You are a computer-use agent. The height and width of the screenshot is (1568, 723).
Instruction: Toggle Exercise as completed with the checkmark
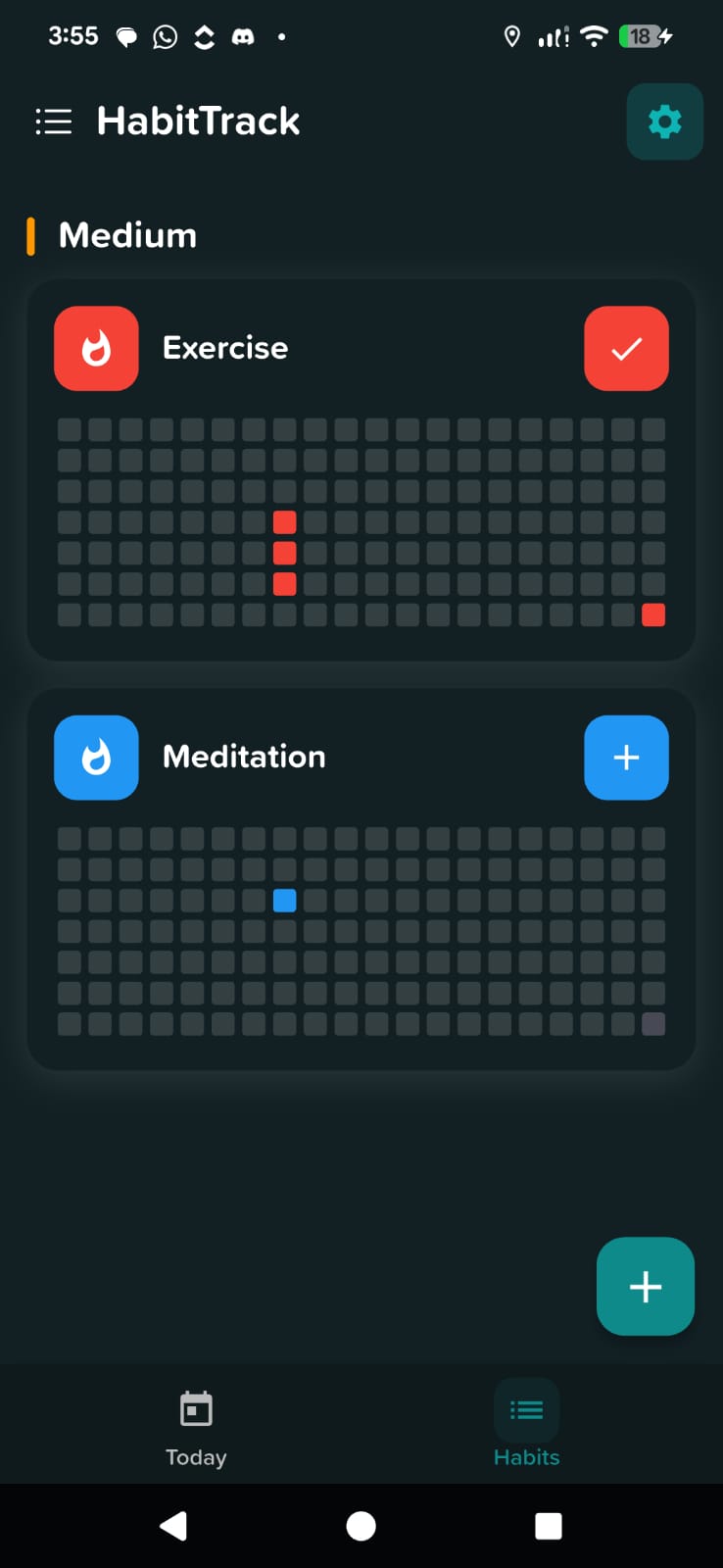[x=626, y=348]
